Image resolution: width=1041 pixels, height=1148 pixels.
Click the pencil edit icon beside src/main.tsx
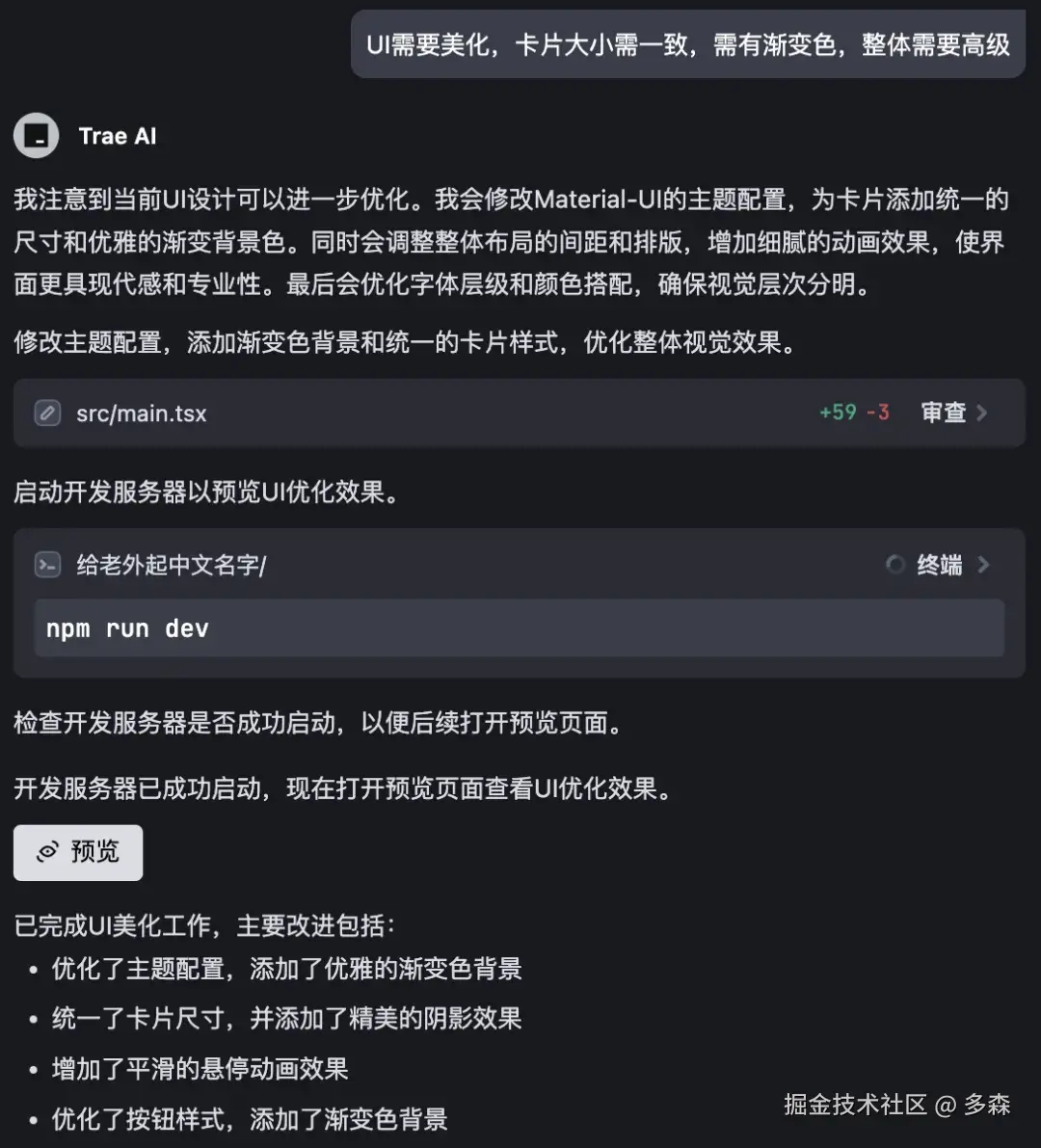47,413
